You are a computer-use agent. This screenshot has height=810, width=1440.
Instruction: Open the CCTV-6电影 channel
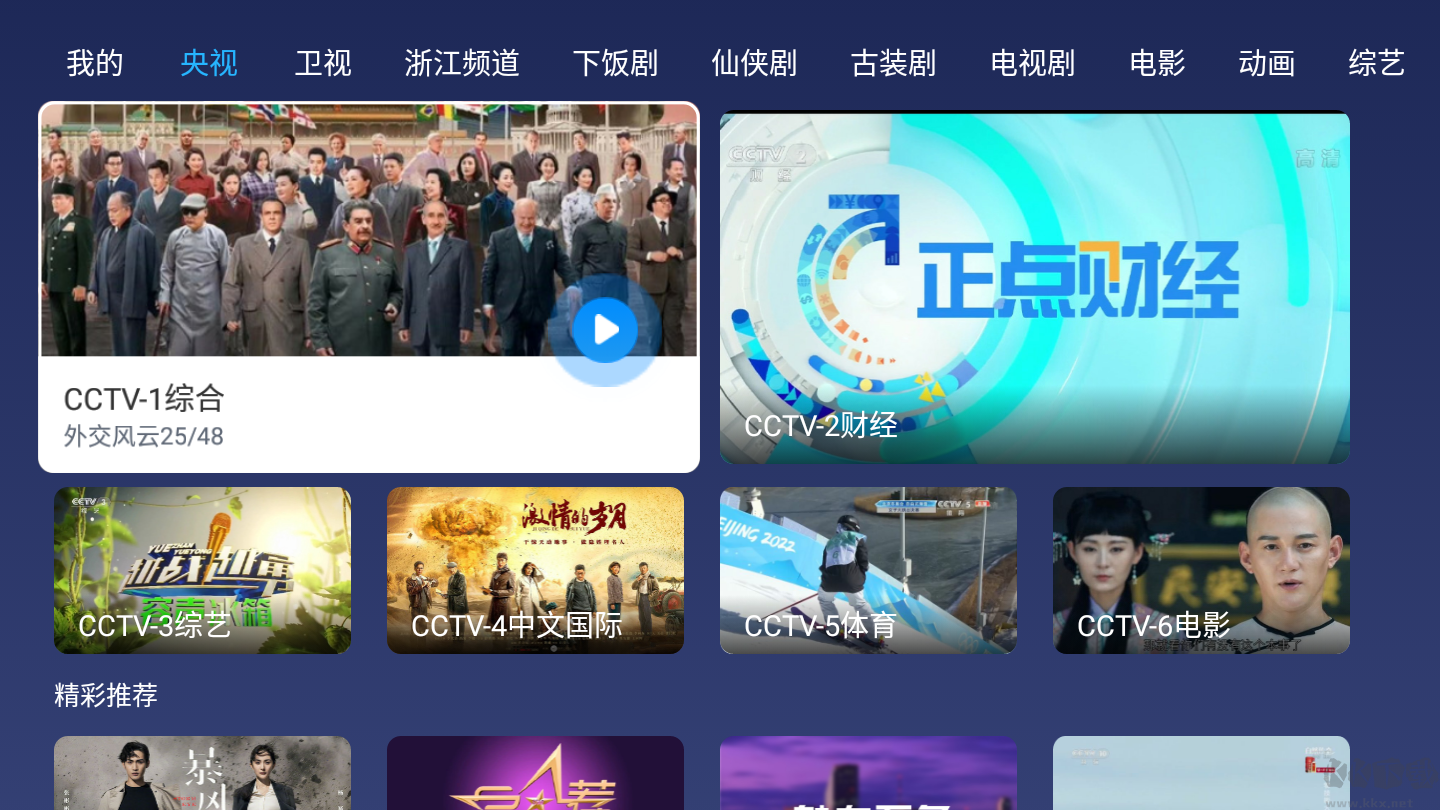click(1201, 570)
